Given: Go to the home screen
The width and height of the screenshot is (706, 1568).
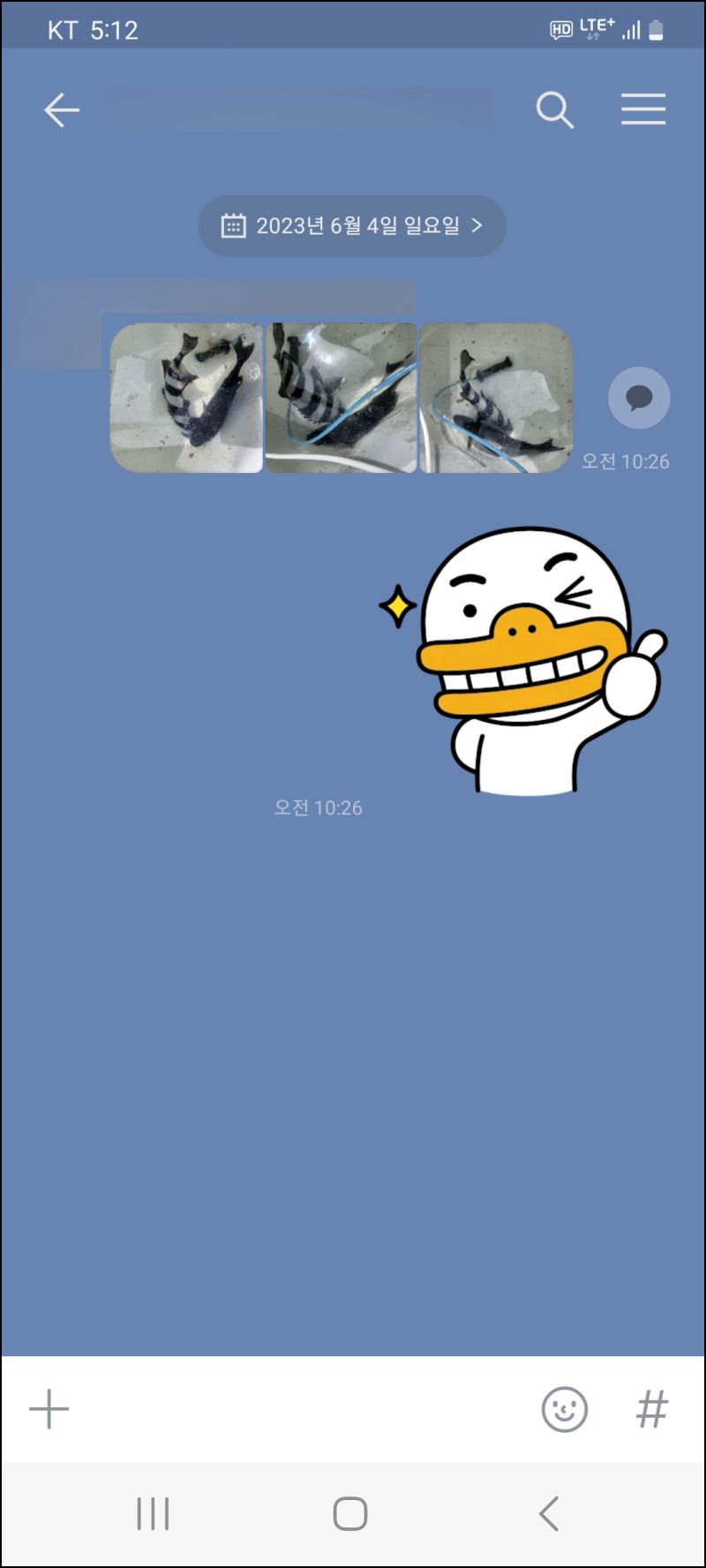Looking at the screenshot, I should point(350,1514).
